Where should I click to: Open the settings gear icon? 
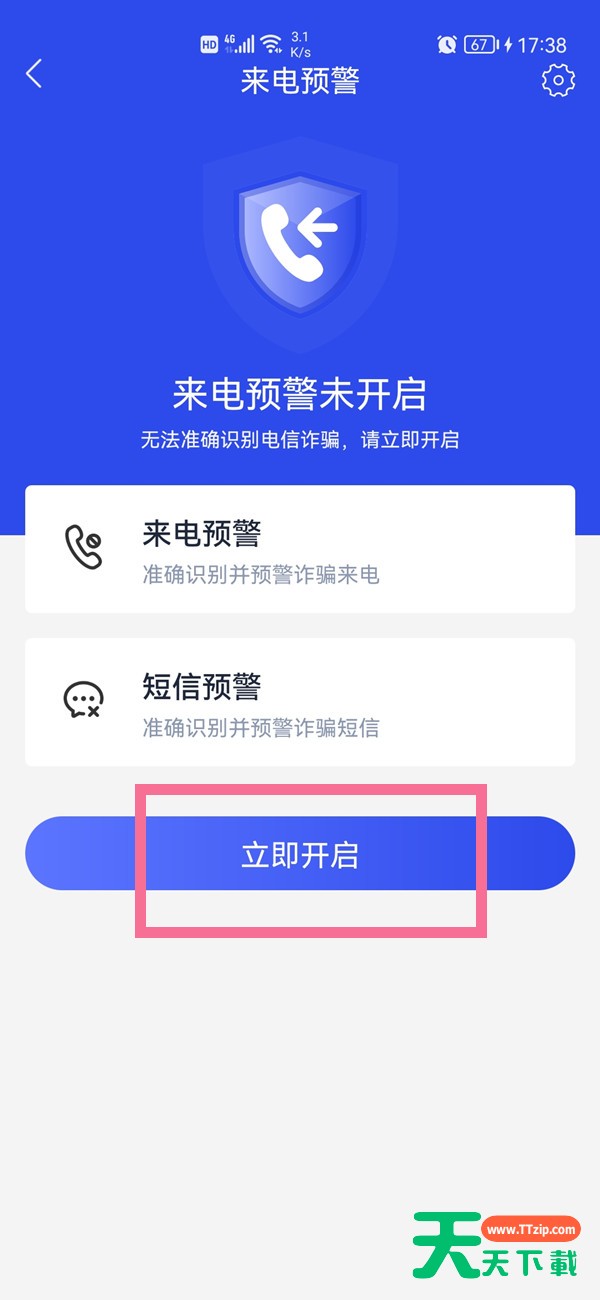[x=558, y=80]
